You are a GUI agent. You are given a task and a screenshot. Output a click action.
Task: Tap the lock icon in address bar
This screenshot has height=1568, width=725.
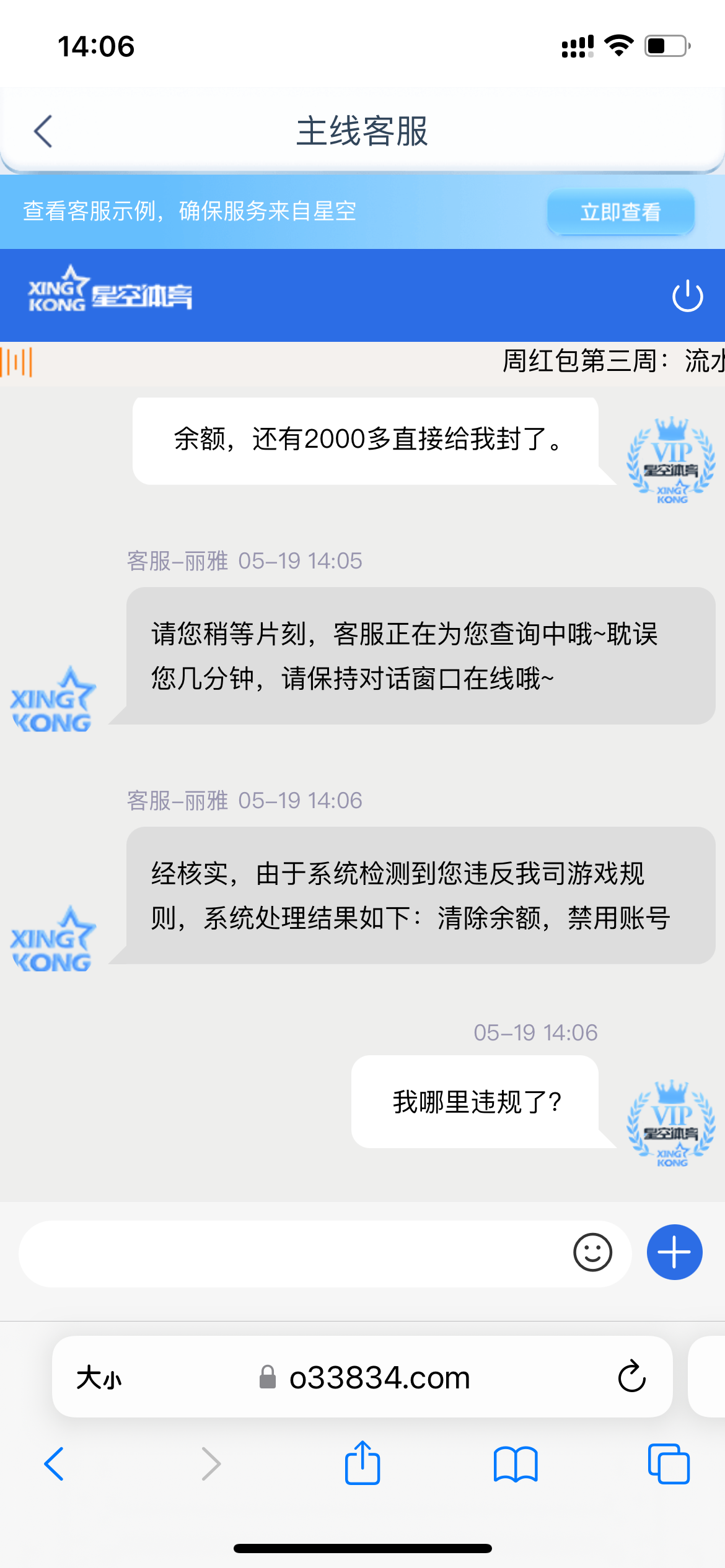click(266, 1377)
